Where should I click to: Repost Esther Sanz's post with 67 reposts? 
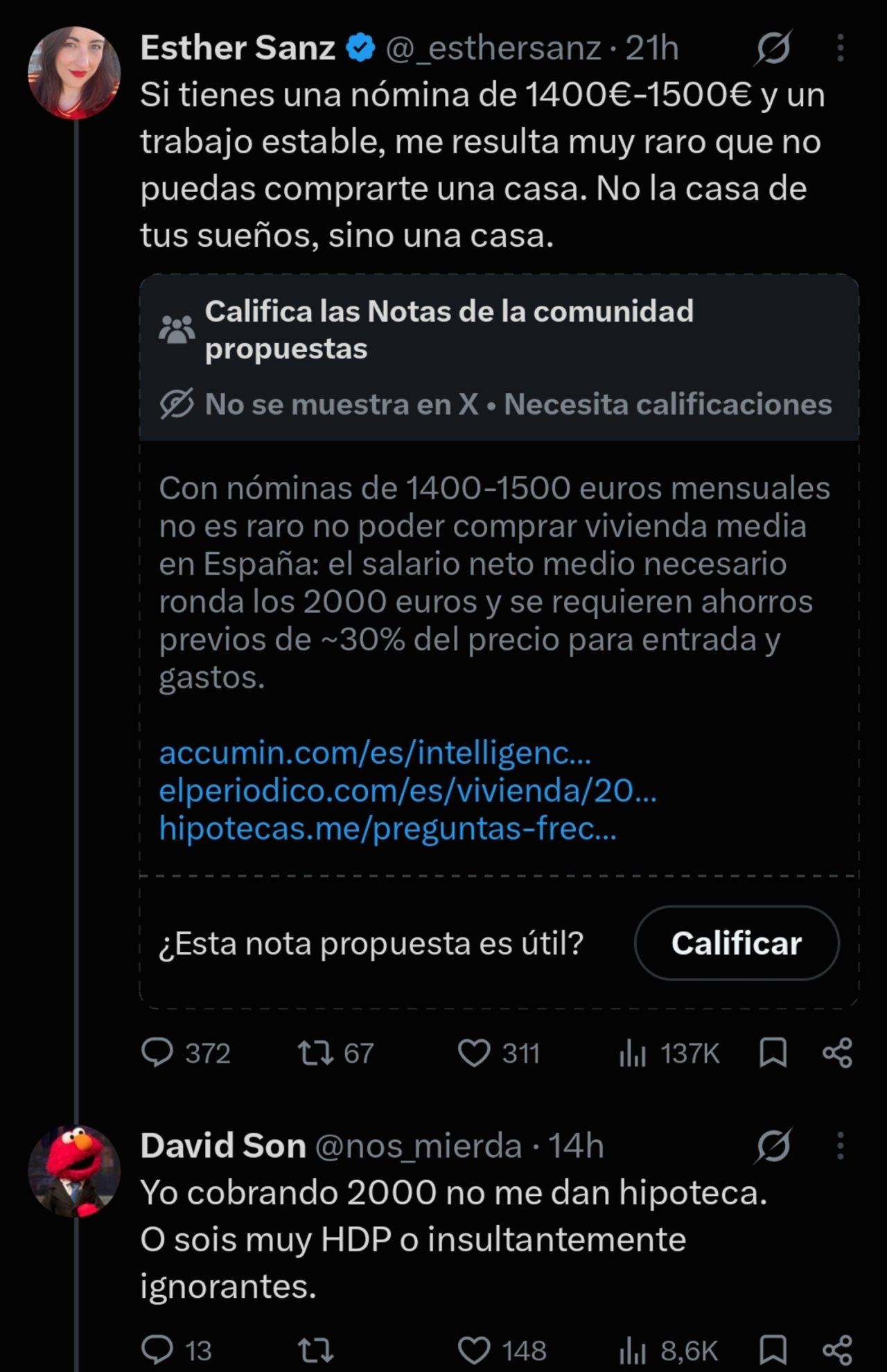click(x=335, y=1053)
